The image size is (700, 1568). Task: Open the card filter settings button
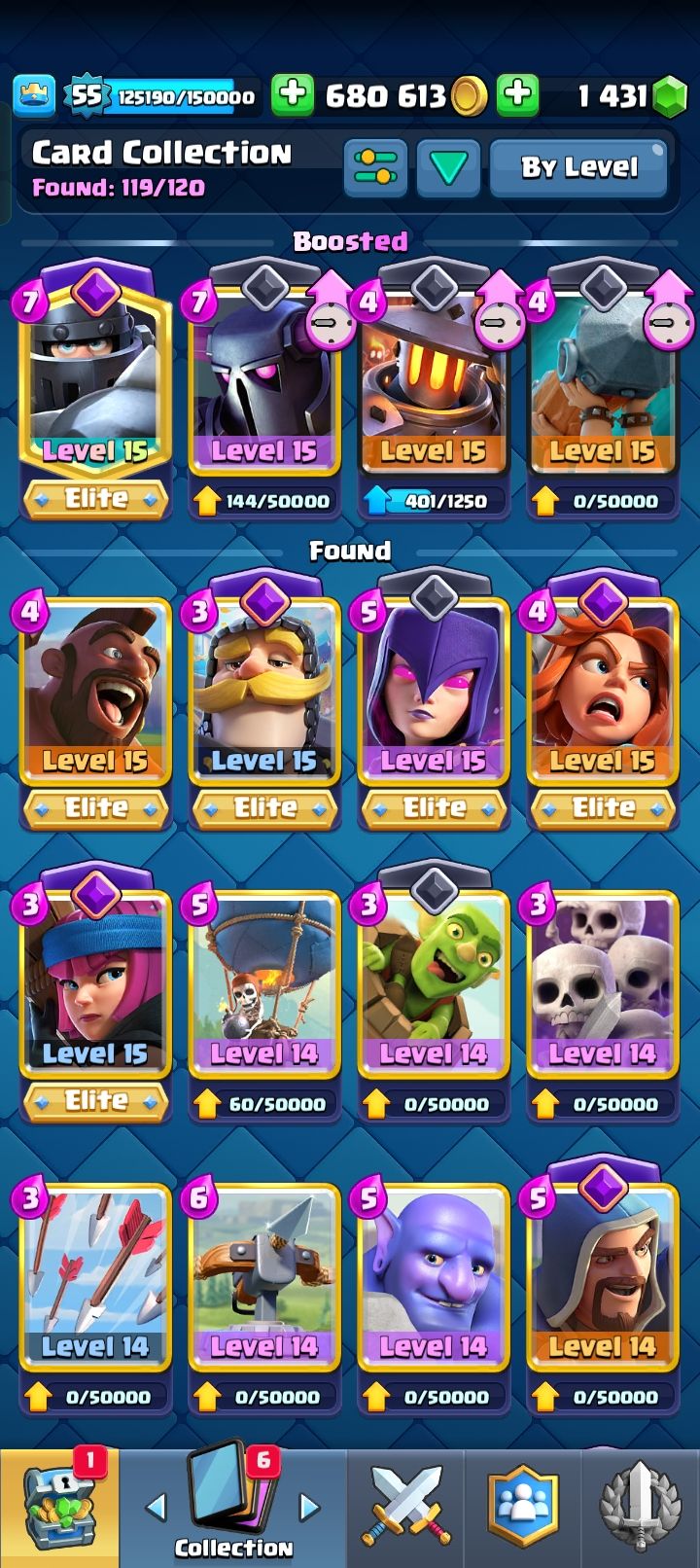[x=375, y=167]
